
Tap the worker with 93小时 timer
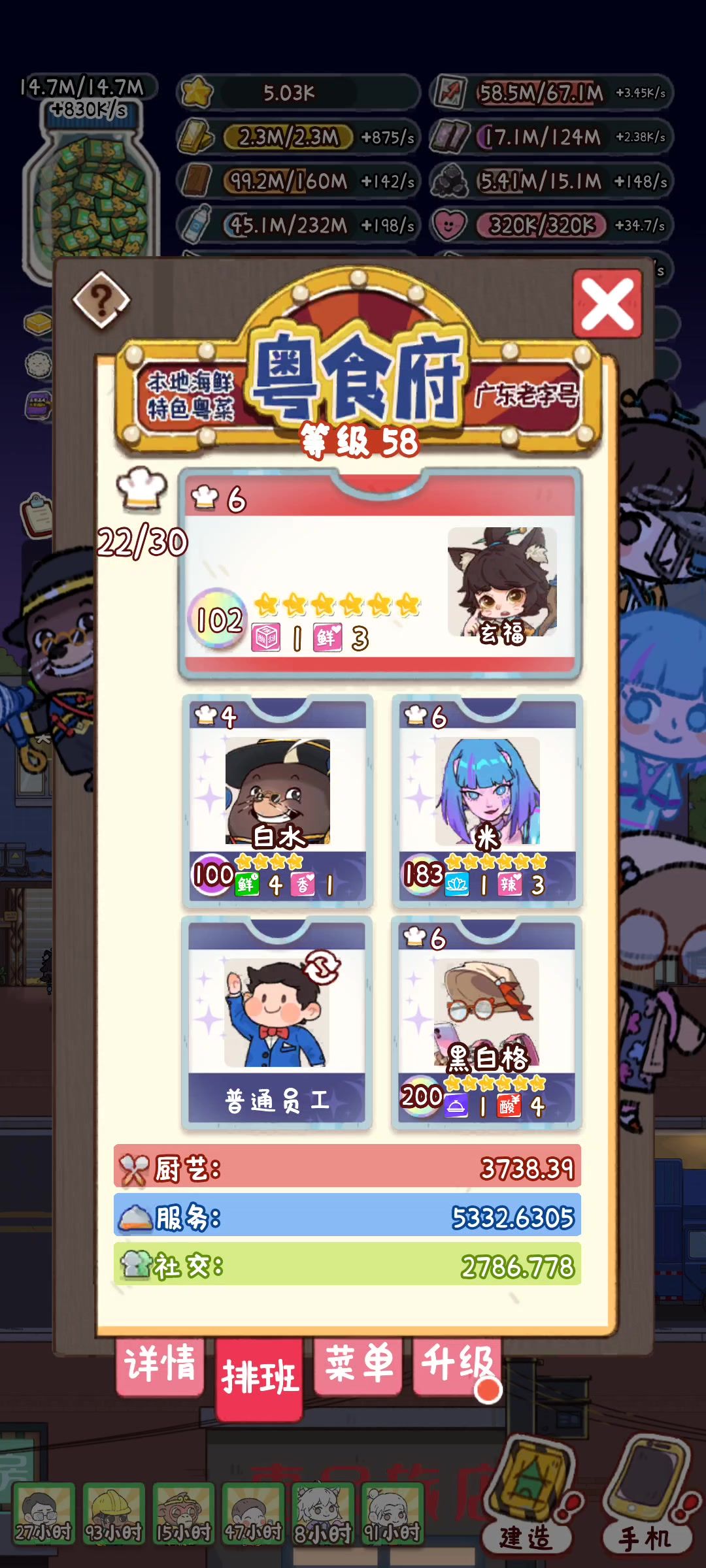(114, 1514)
